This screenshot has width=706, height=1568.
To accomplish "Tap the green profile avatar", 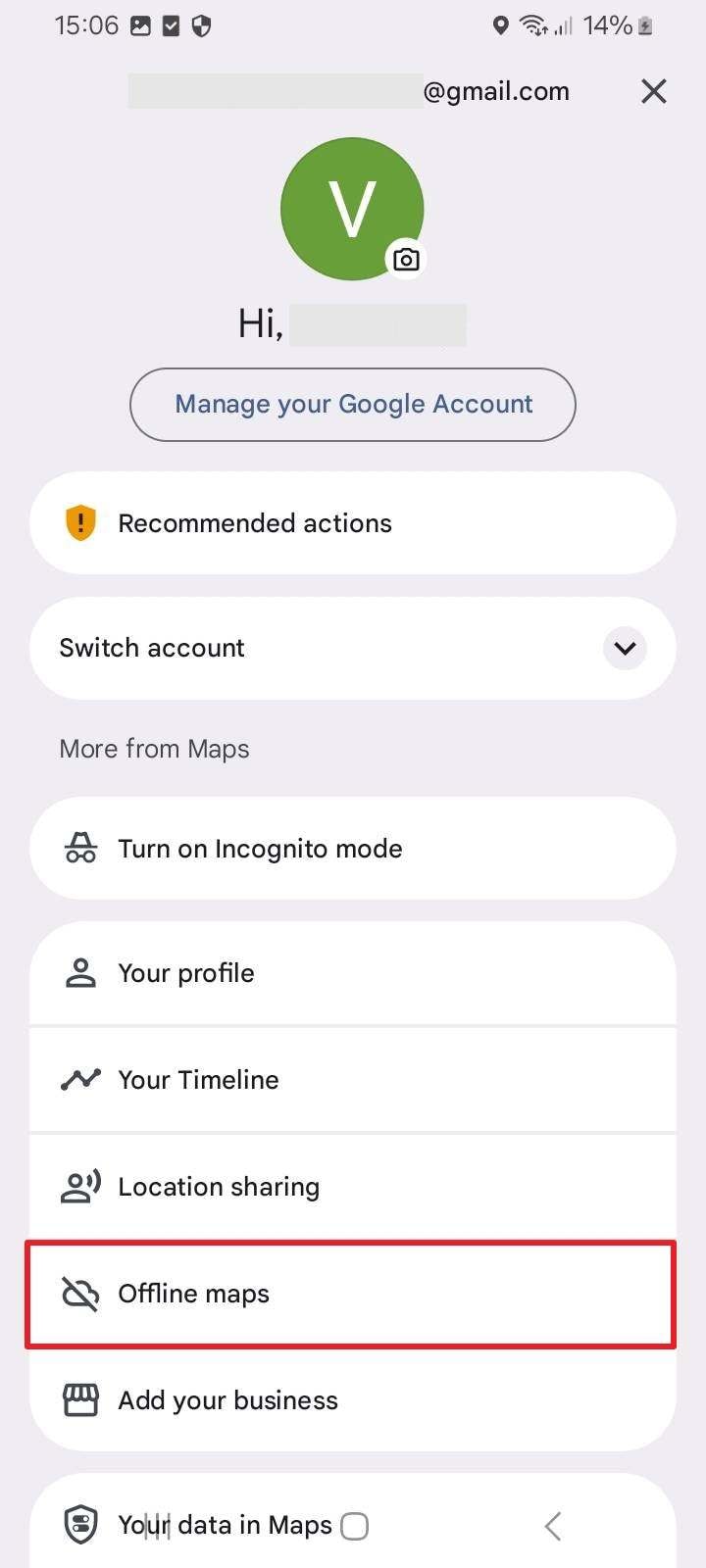I will [352, 207].
